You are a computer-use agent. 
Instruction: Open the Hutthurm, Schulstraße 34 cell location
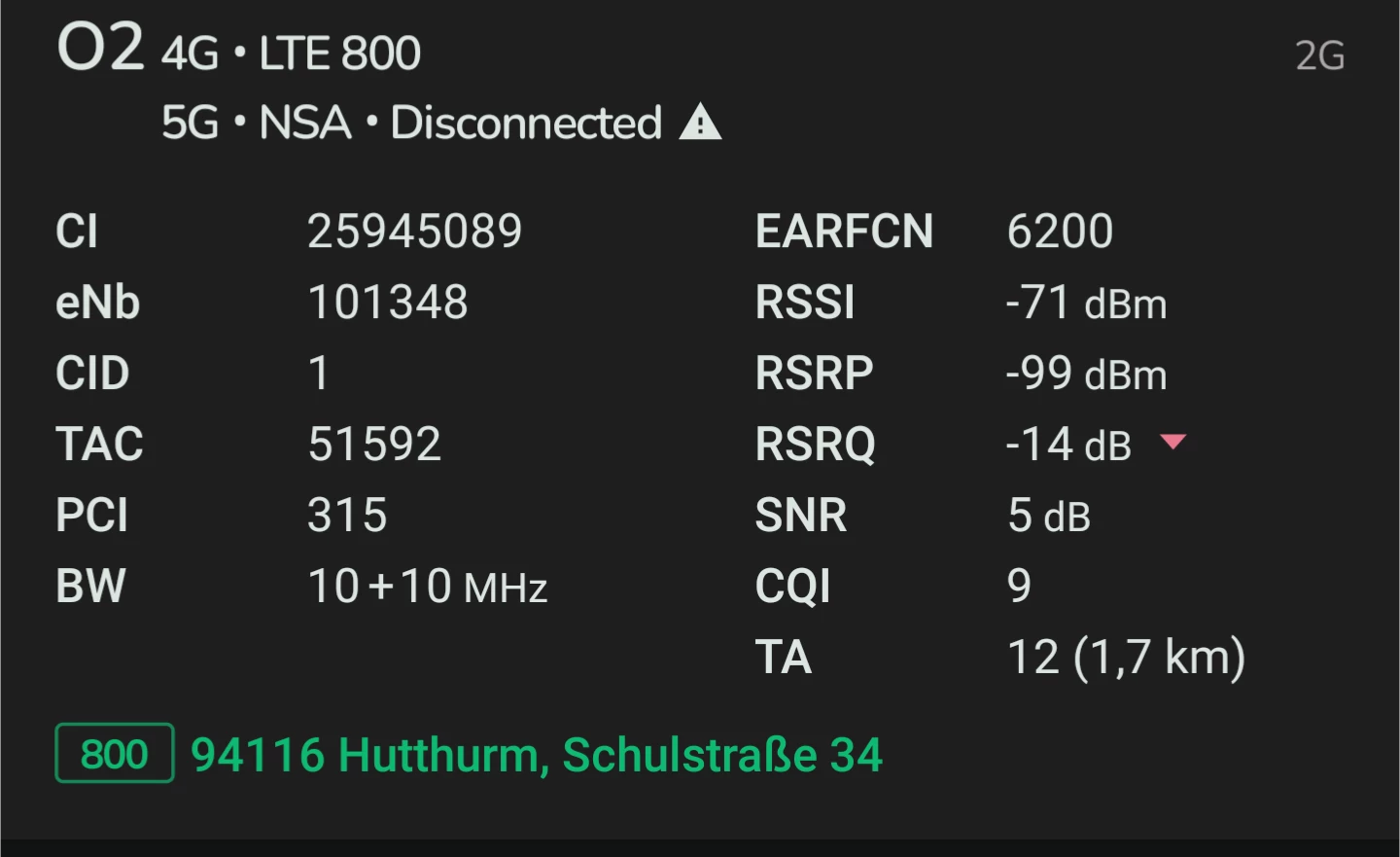click(536, 755)
